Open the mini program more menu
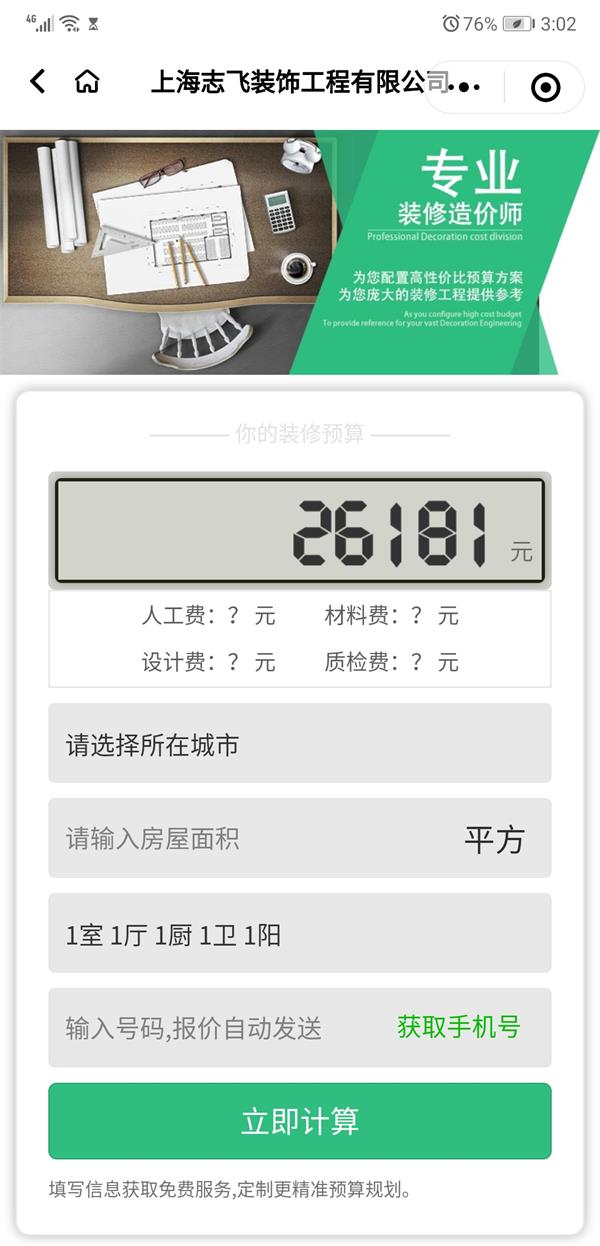Screen dimensions: 600x1246 pyautogui.click(x=465, y=87)
